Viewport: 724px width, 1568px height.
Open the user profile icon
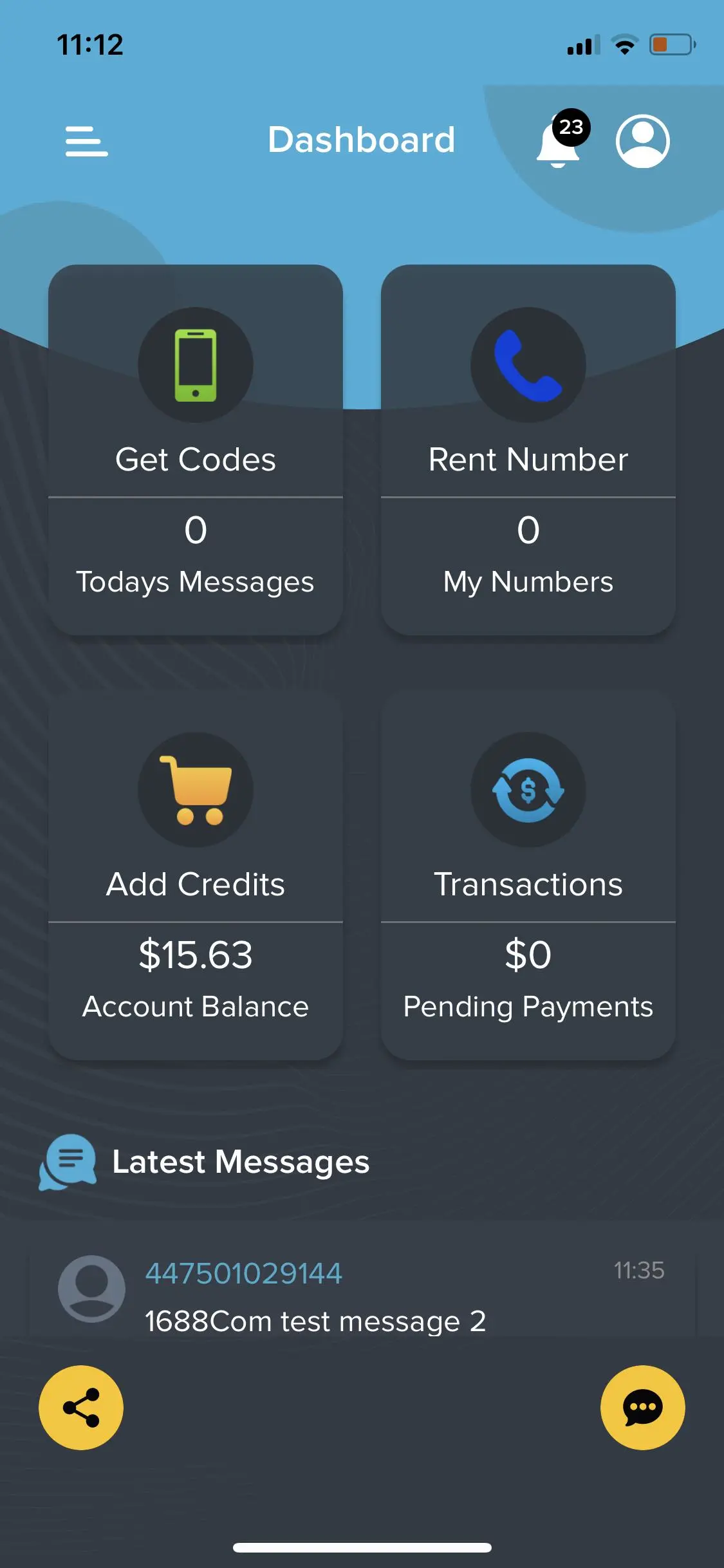[642, 141]
